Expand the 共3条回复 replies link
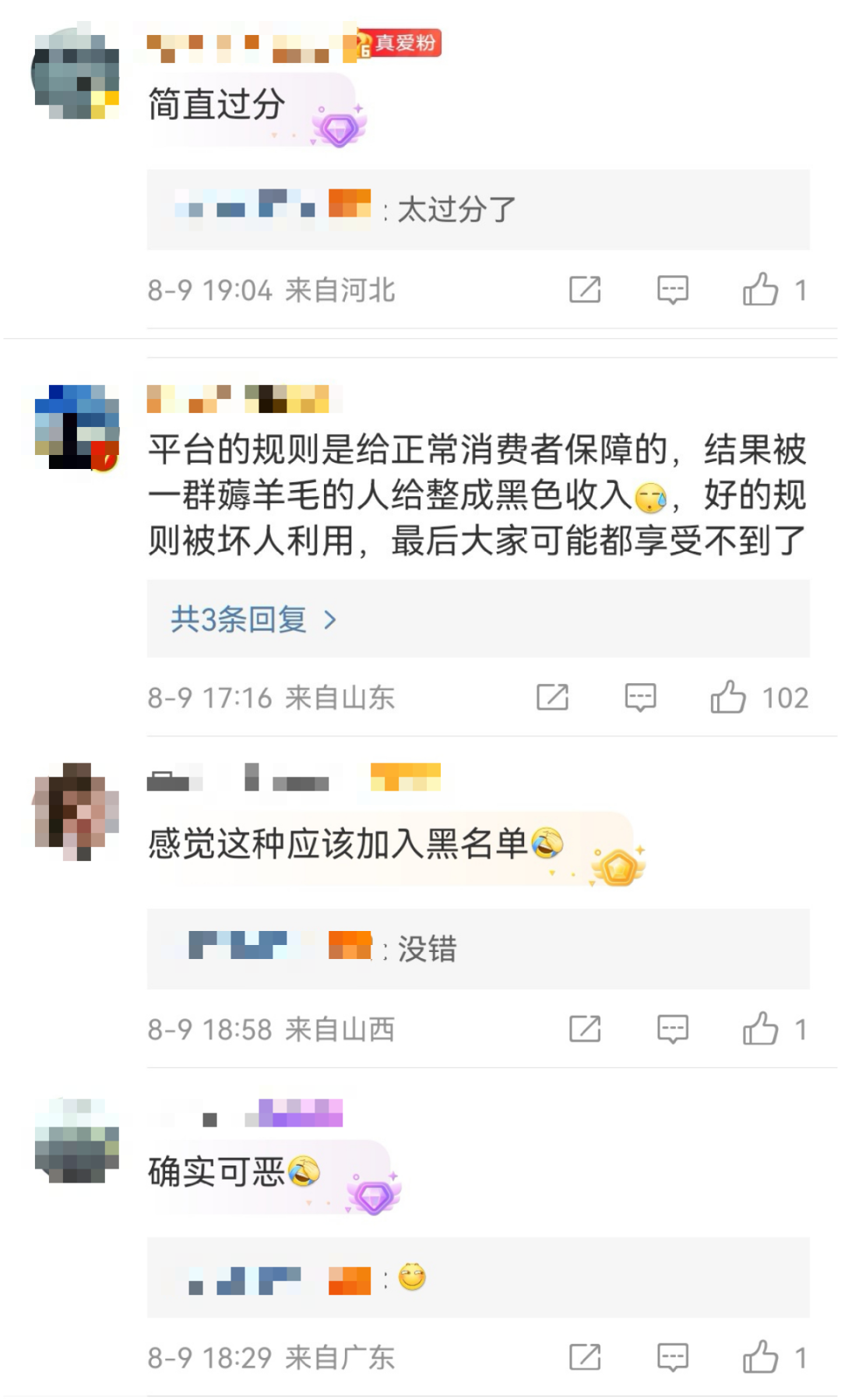This screenshot has width=841, height=1400. tap(254, 620)
